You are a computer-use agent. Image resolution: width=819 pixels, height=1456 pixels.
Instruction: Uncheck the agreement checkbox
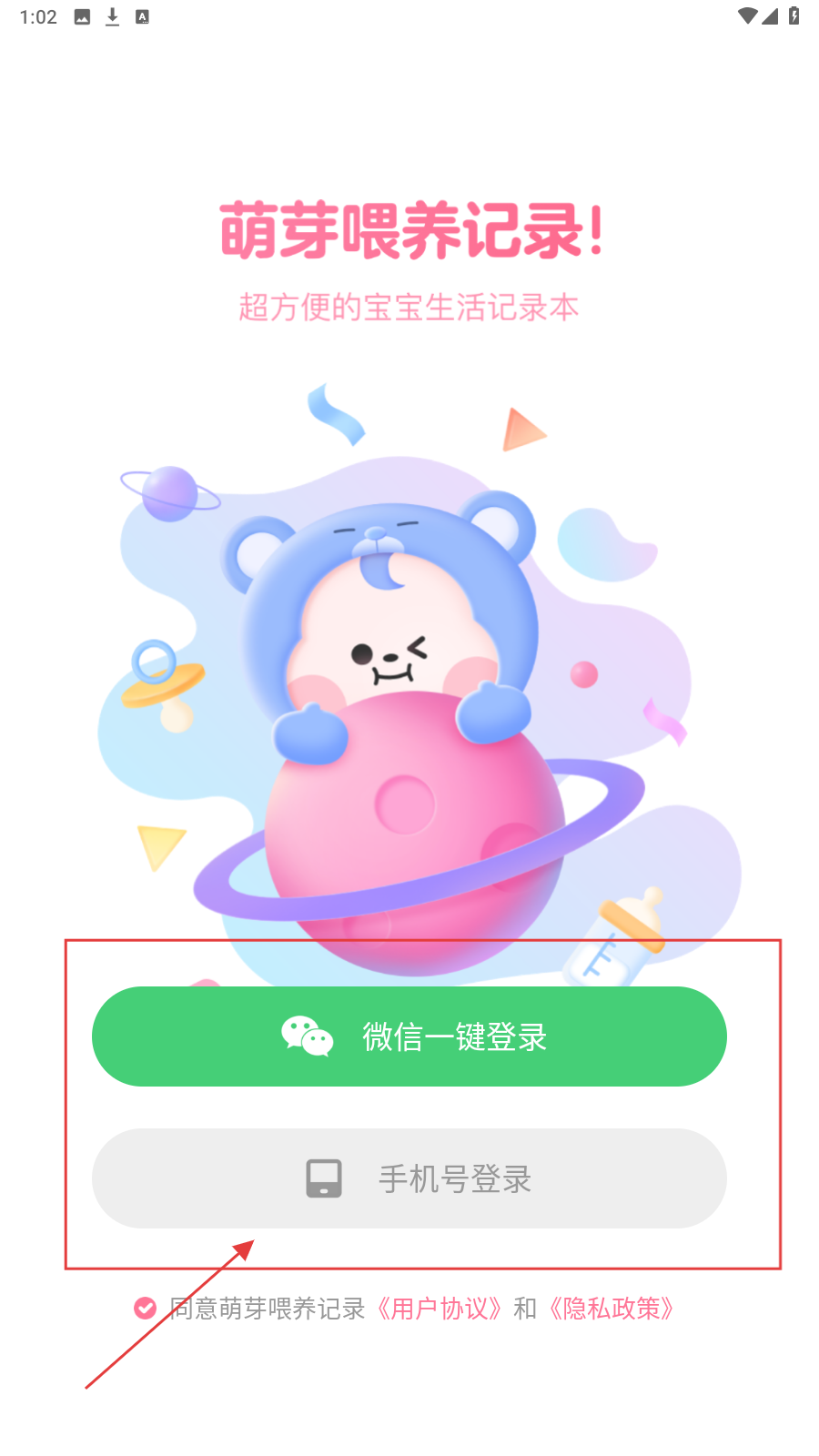pyautogui.click(x=145, y=1309)
